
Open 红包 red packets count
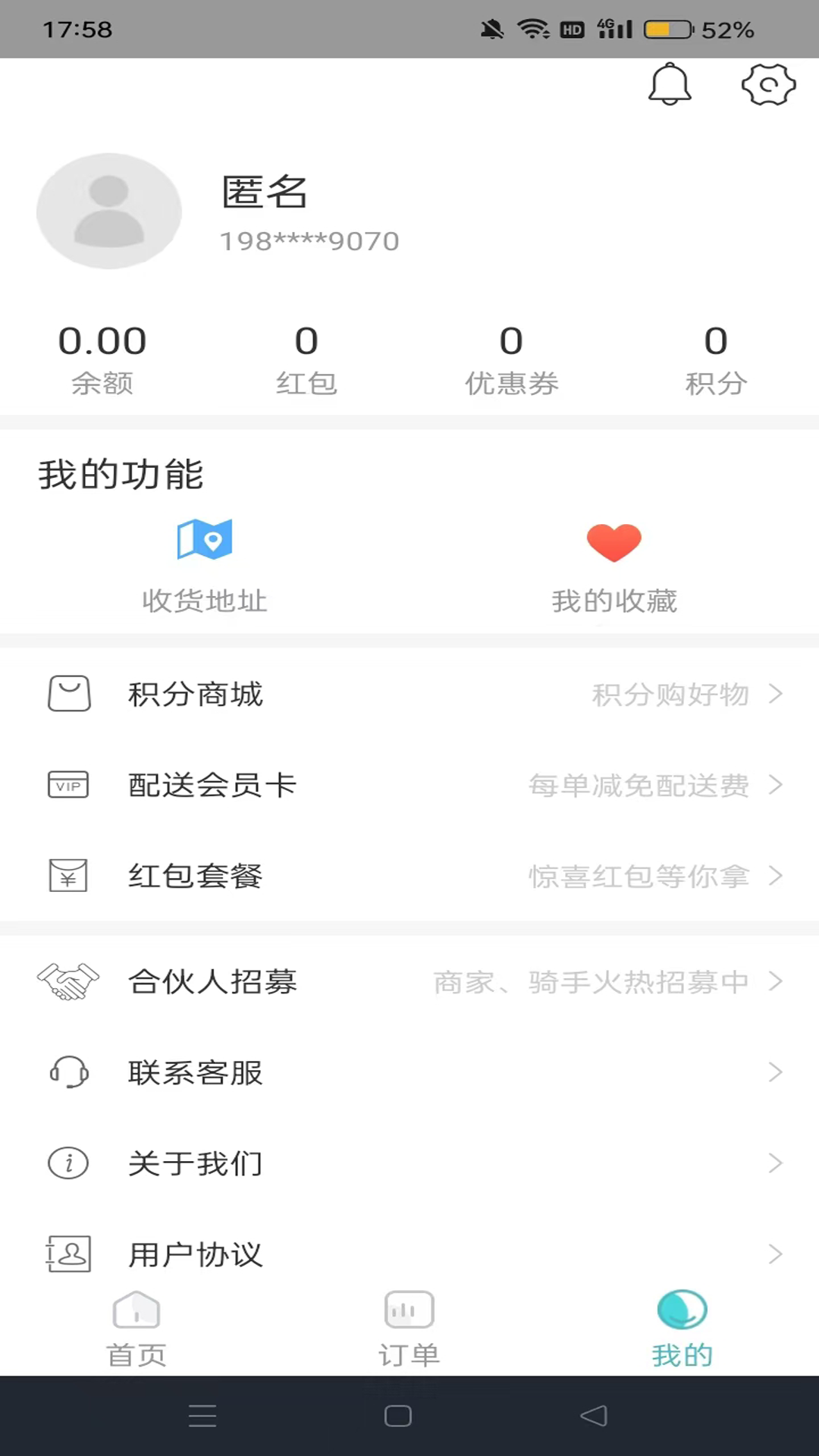click(306, 359)
